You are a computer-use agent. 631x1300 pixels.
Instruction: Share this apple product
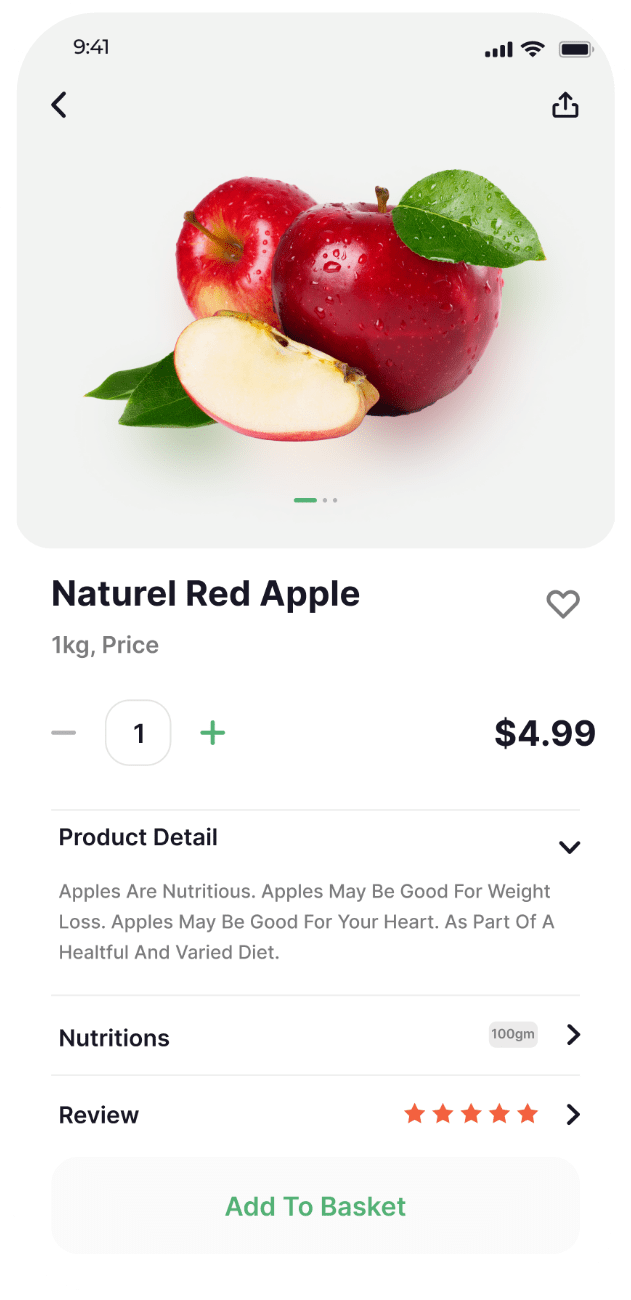565,105
